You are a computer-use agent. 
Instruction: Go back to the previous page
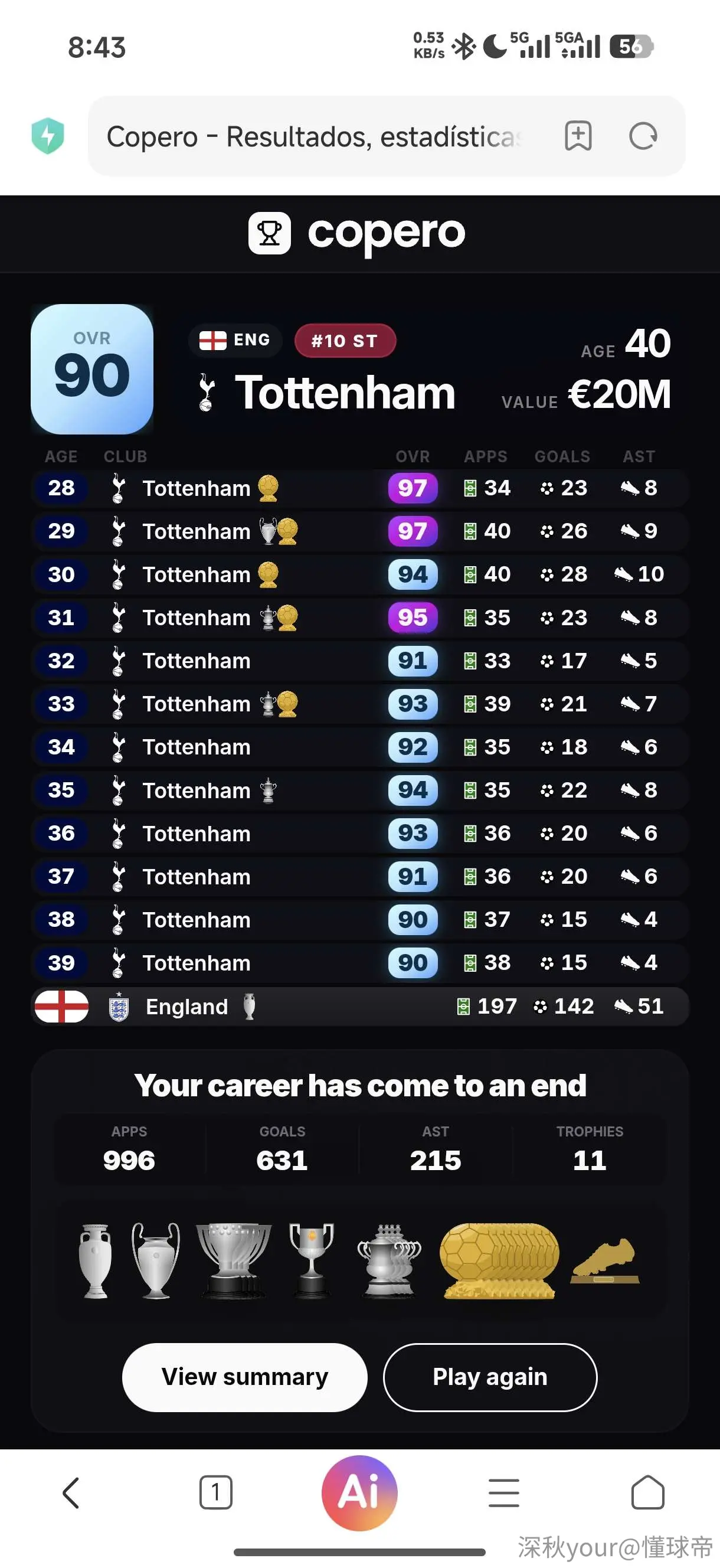point(71,1492)
